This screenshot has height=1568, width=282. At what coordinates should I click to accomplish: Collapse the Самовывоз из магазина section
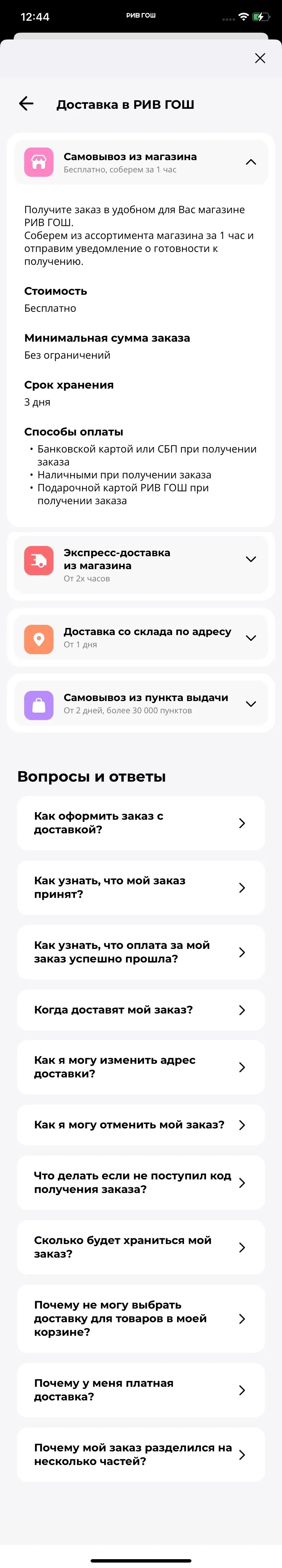(x=251, y=162)
